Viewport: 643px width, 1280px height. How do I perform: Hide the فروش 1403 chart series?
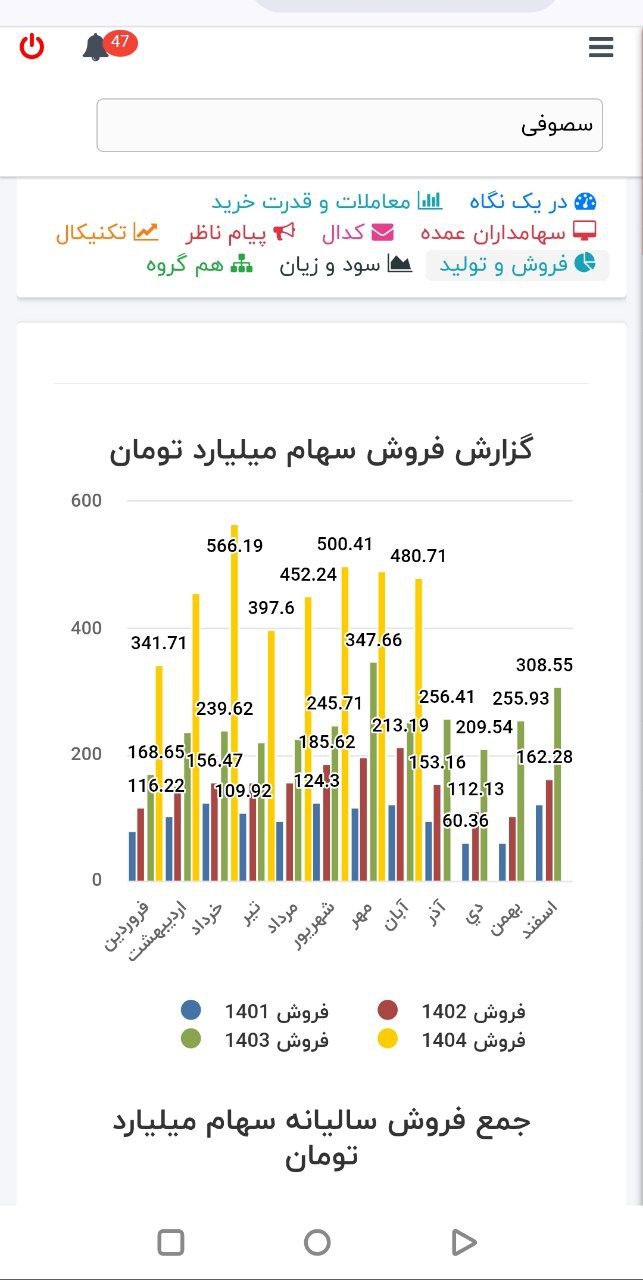(256, 1040)
